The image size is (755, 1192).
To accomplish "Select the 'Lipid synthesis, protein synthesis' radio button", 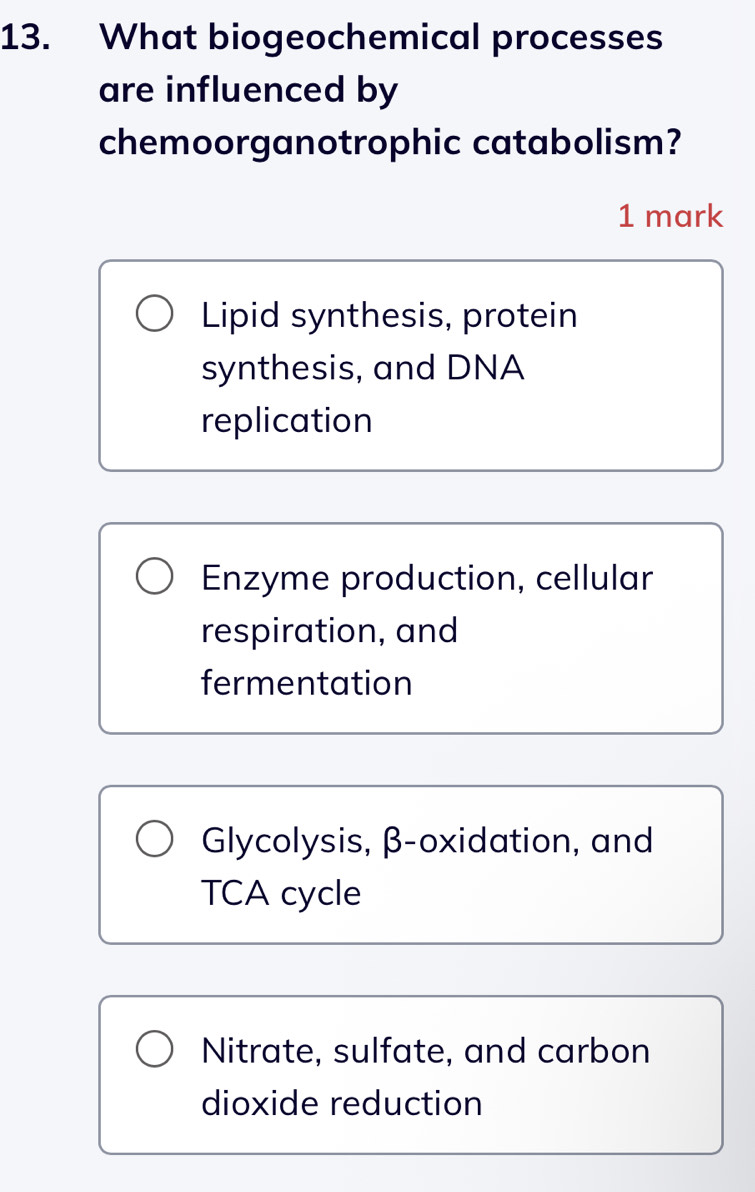I will tap(155, 313).
